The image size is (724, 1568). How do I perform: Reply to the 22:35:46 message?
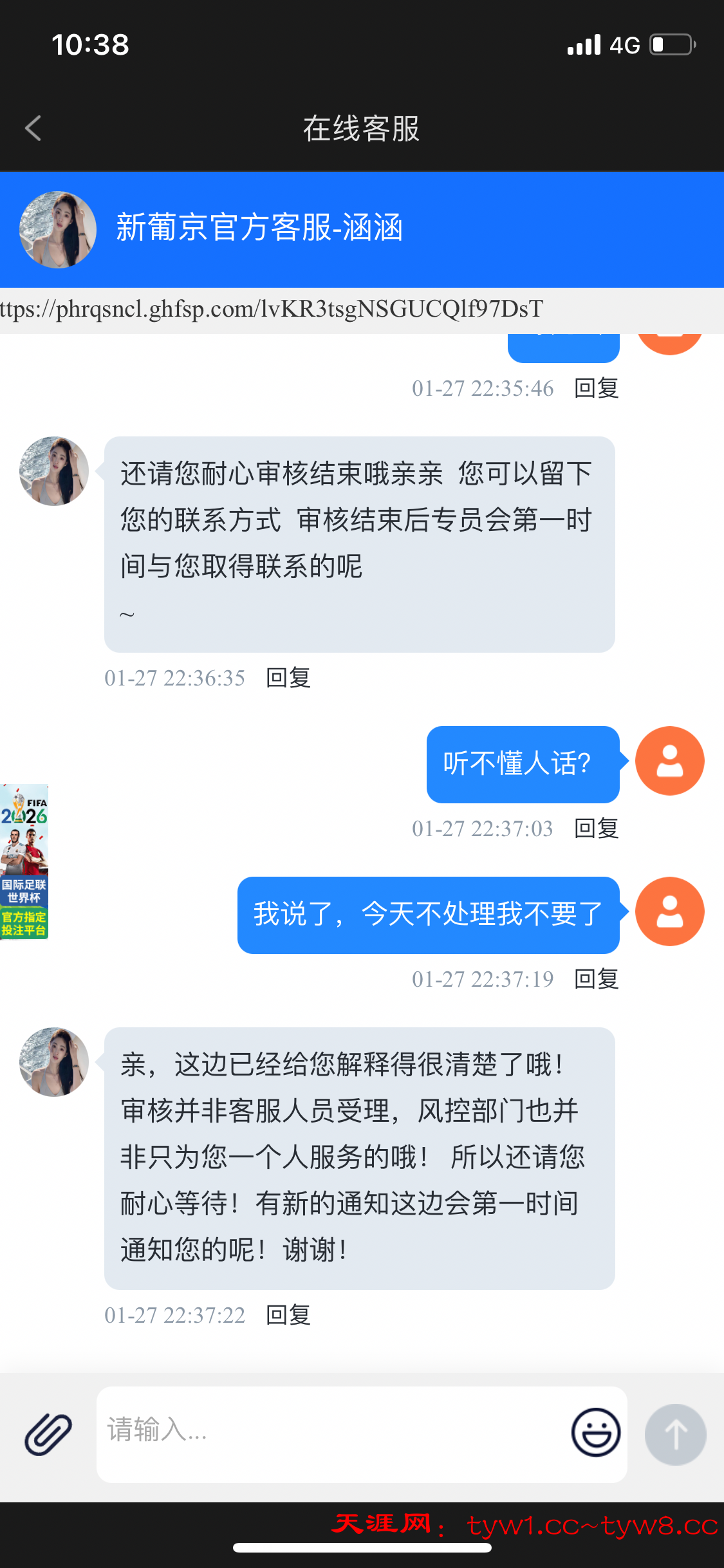pos(596,388)
